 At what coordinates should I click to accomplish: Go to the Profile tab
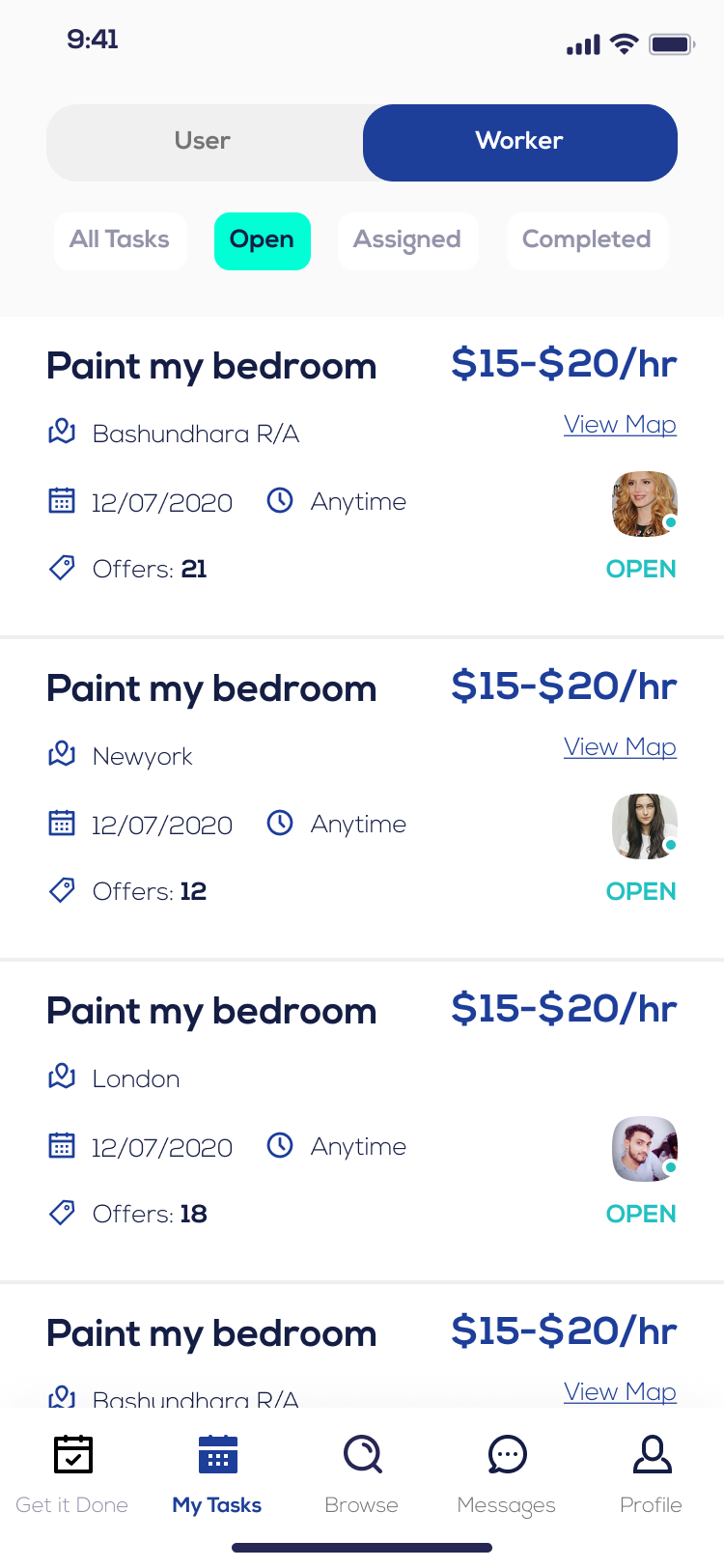point(652,1473)
